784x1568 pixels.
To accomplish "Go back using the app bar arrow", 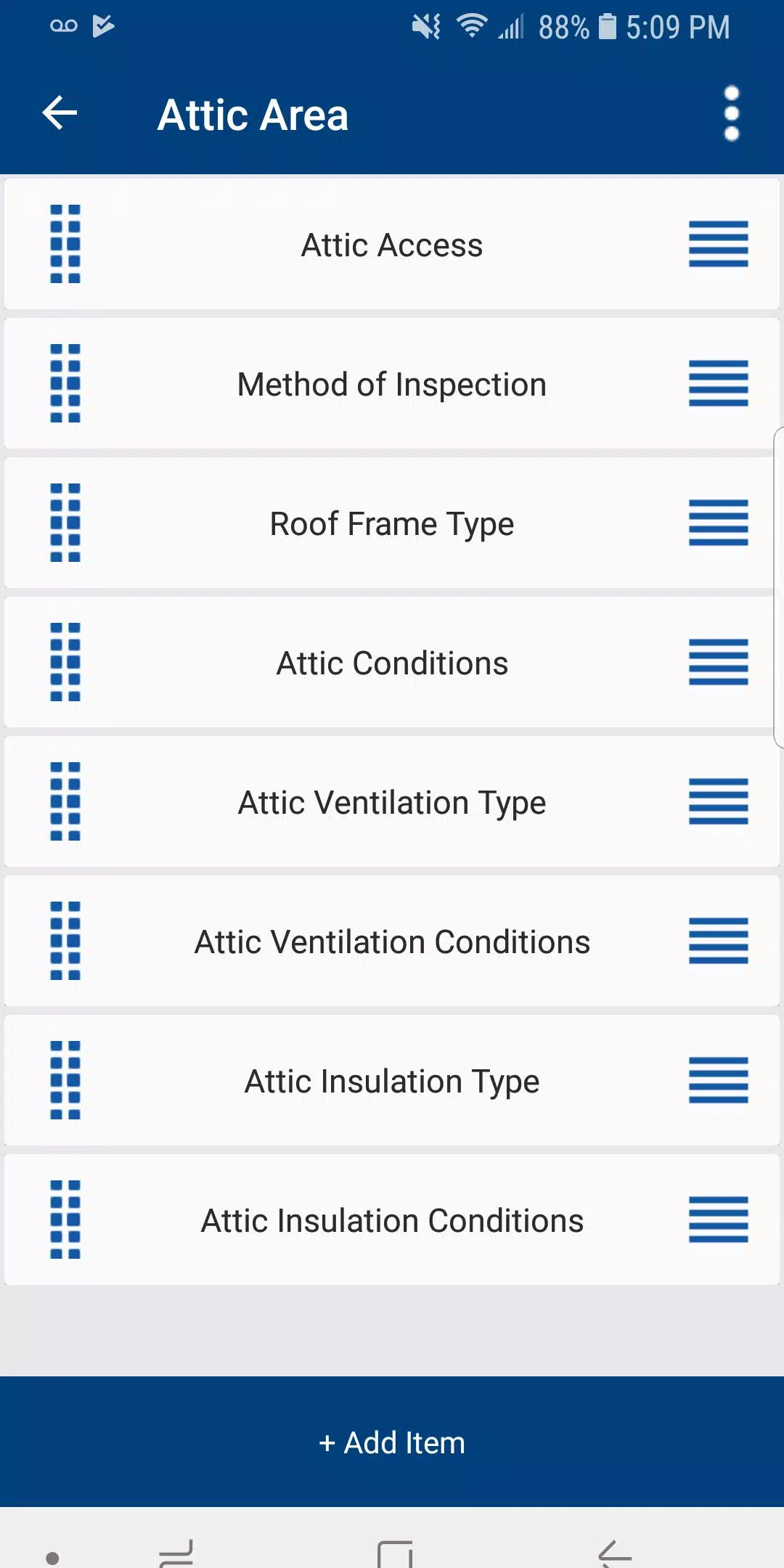I will (x=60, y=113).
